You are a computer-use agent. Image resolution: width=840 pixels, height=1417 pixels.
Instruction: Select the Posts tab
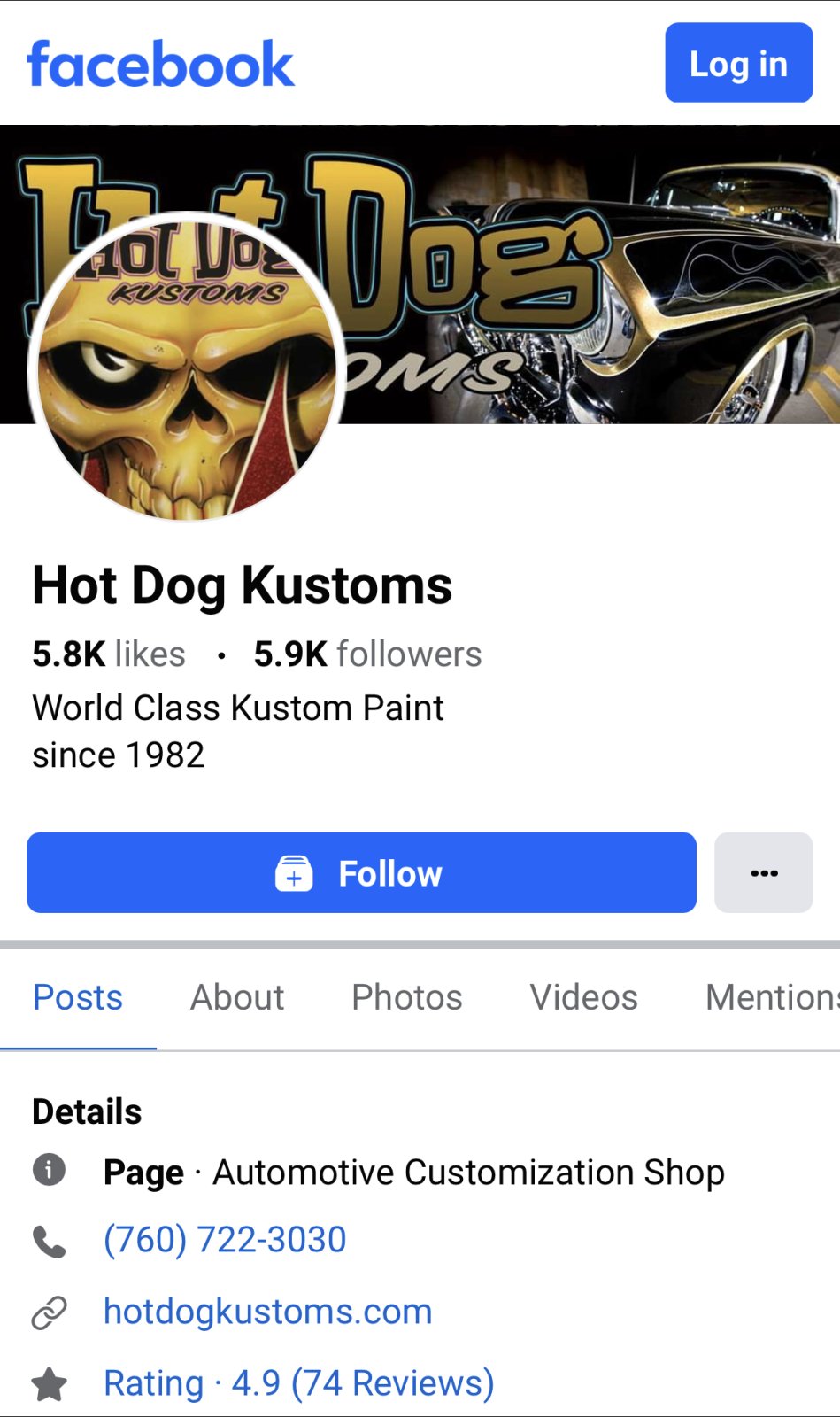pyautogui.click(x=78, y=997)
